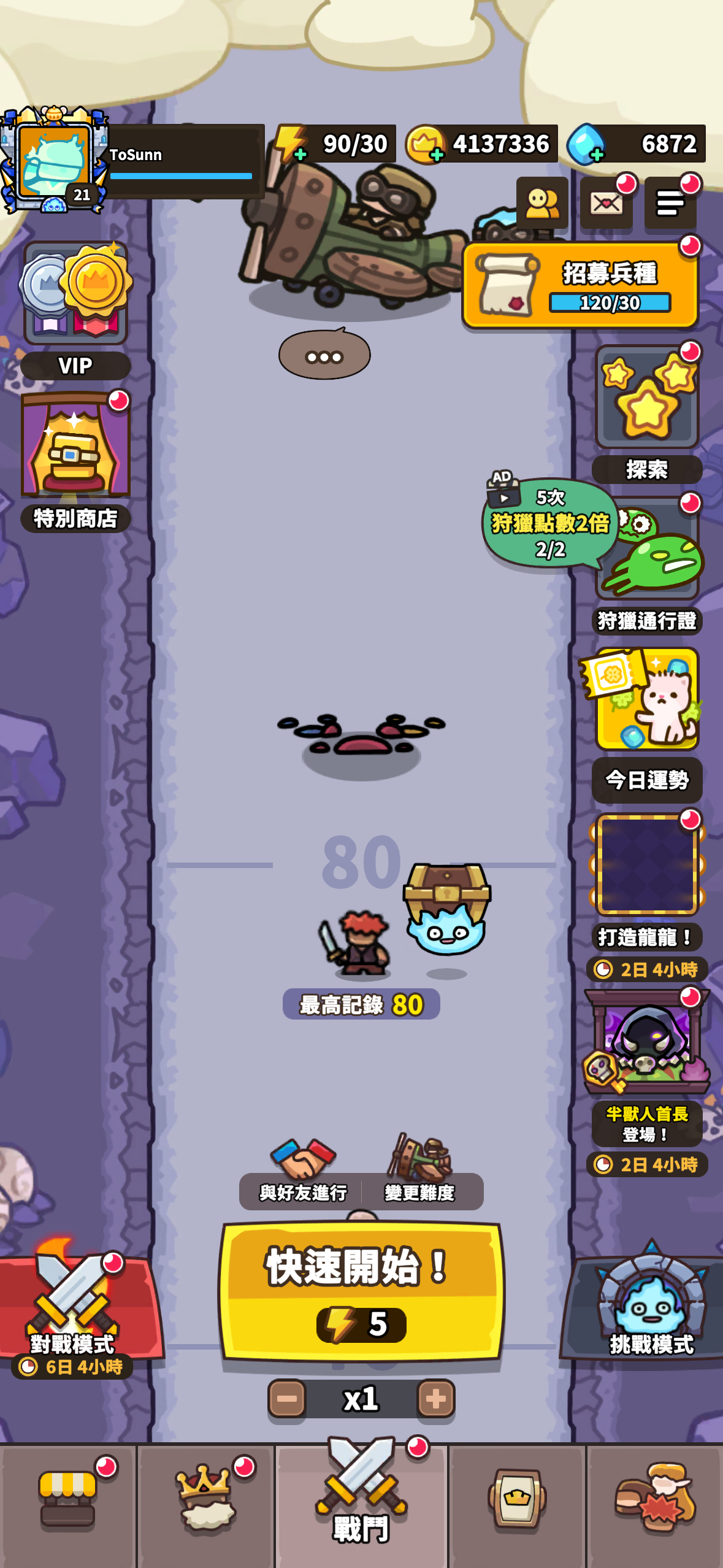Open the 招募兵種 recruit units banner

[x=580, y=285]
